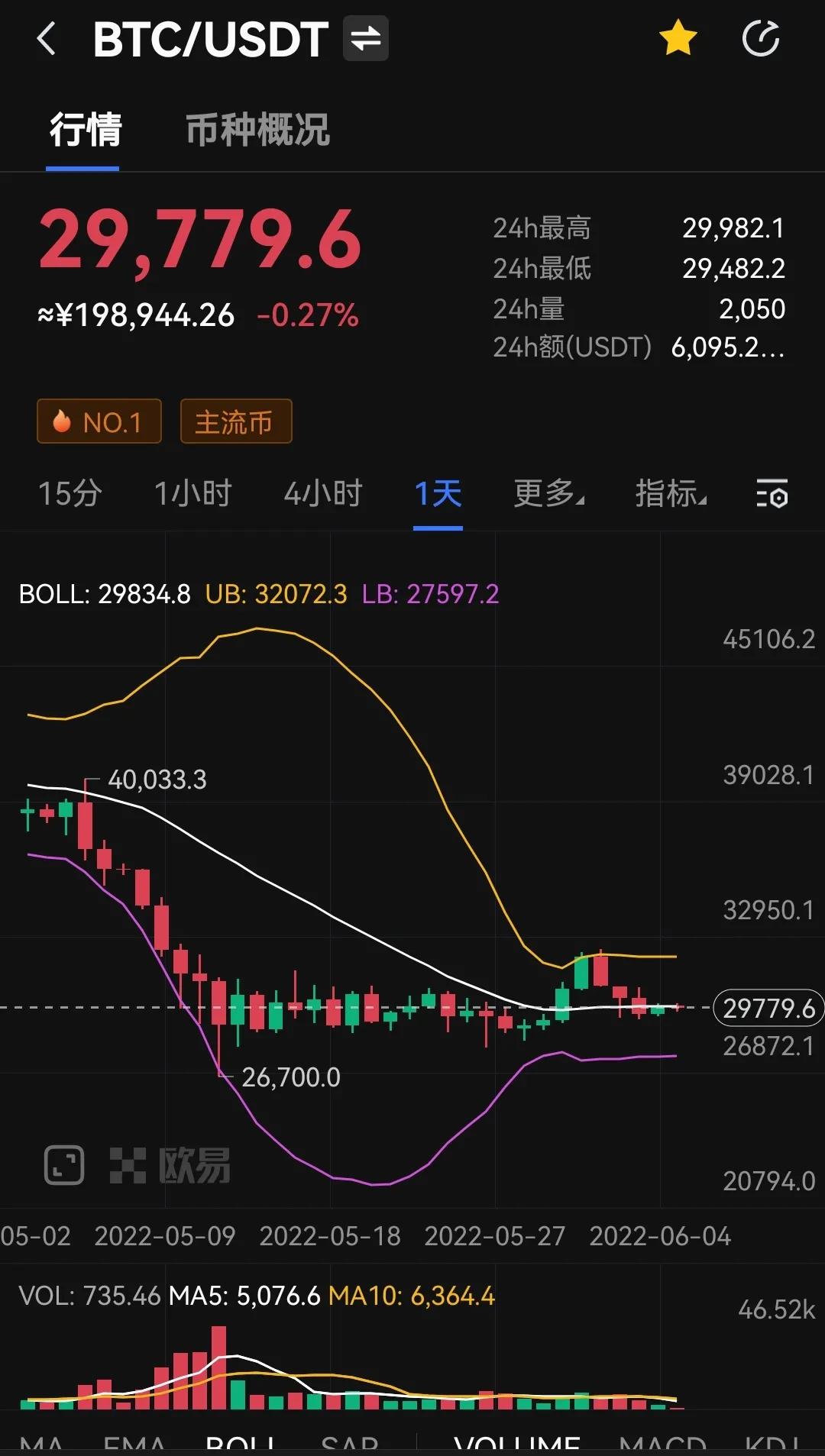Expand chart to fullscreen

click(64, 1165)
